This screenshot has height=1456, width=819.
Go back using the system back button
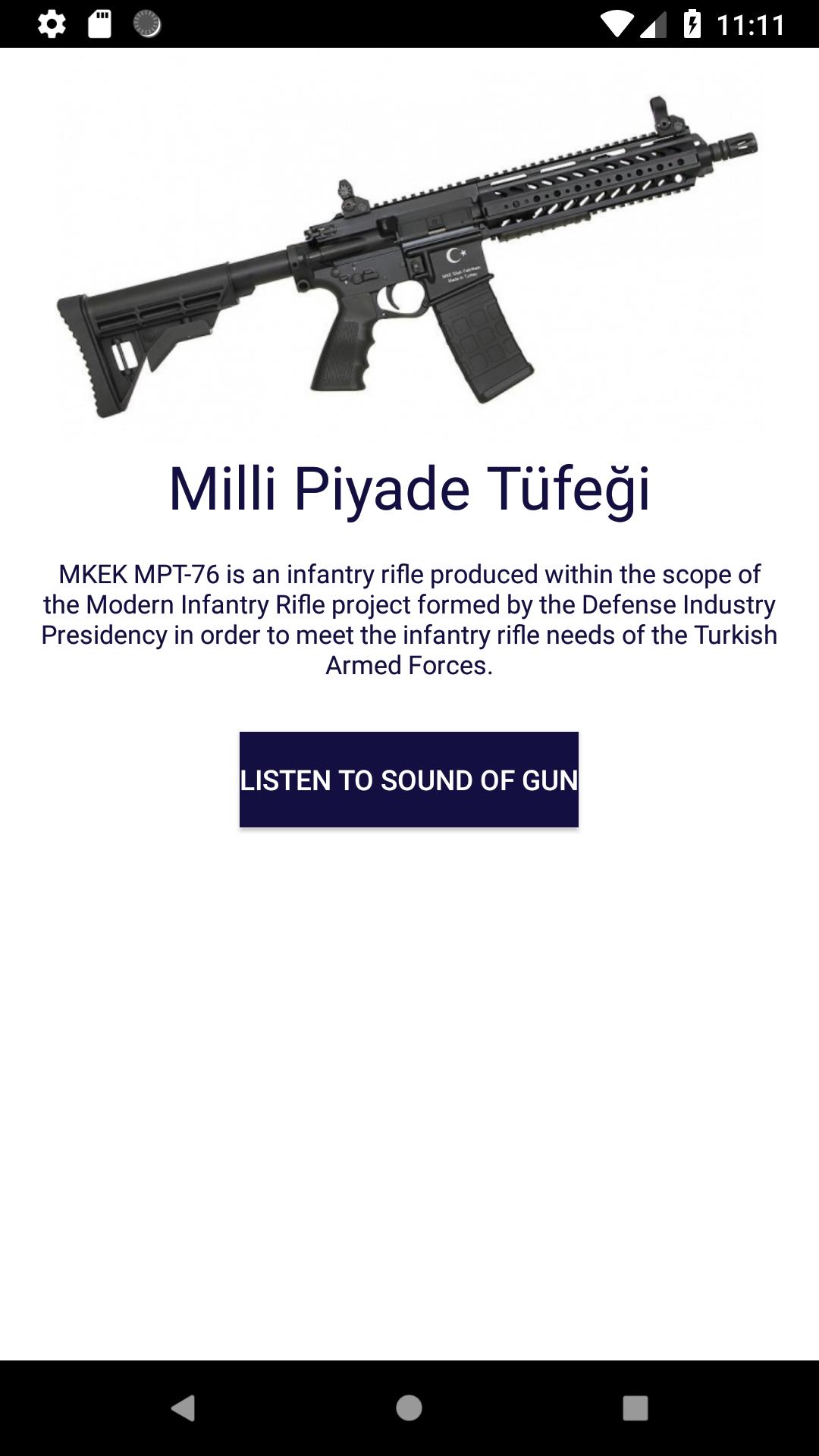tap(183, 1408)
